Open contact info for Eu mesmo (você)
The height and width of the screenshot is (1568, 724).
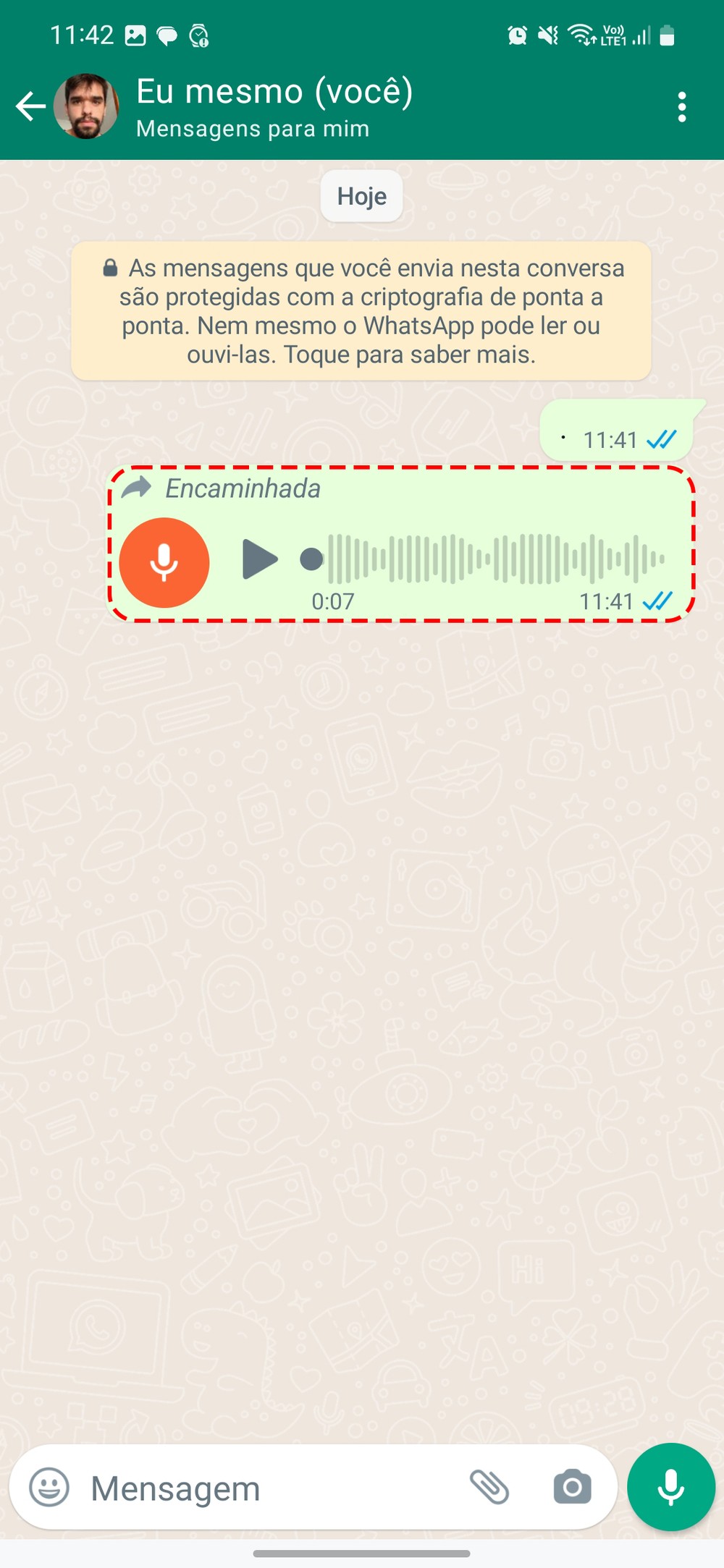tap(275, 106)
